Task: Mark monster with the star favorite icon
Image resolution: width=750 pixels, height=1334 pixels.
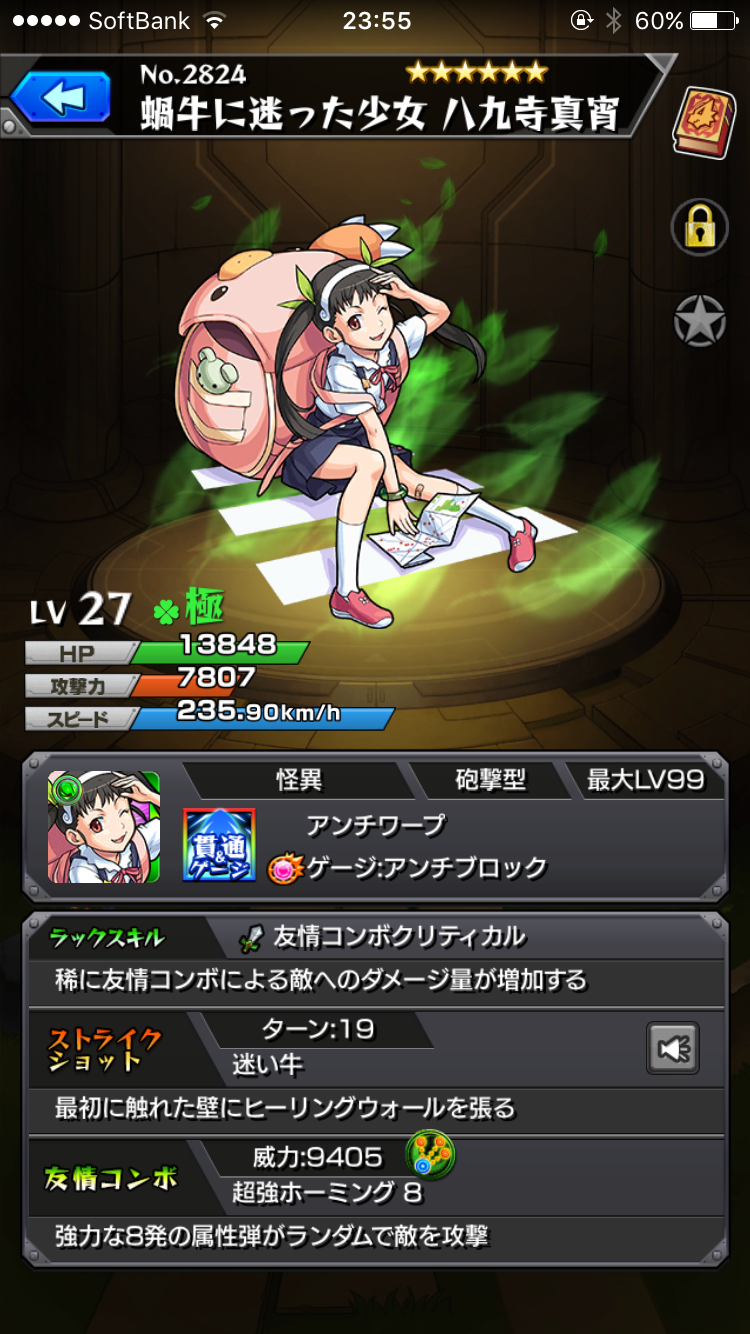Action: click(x=699, y=322)
